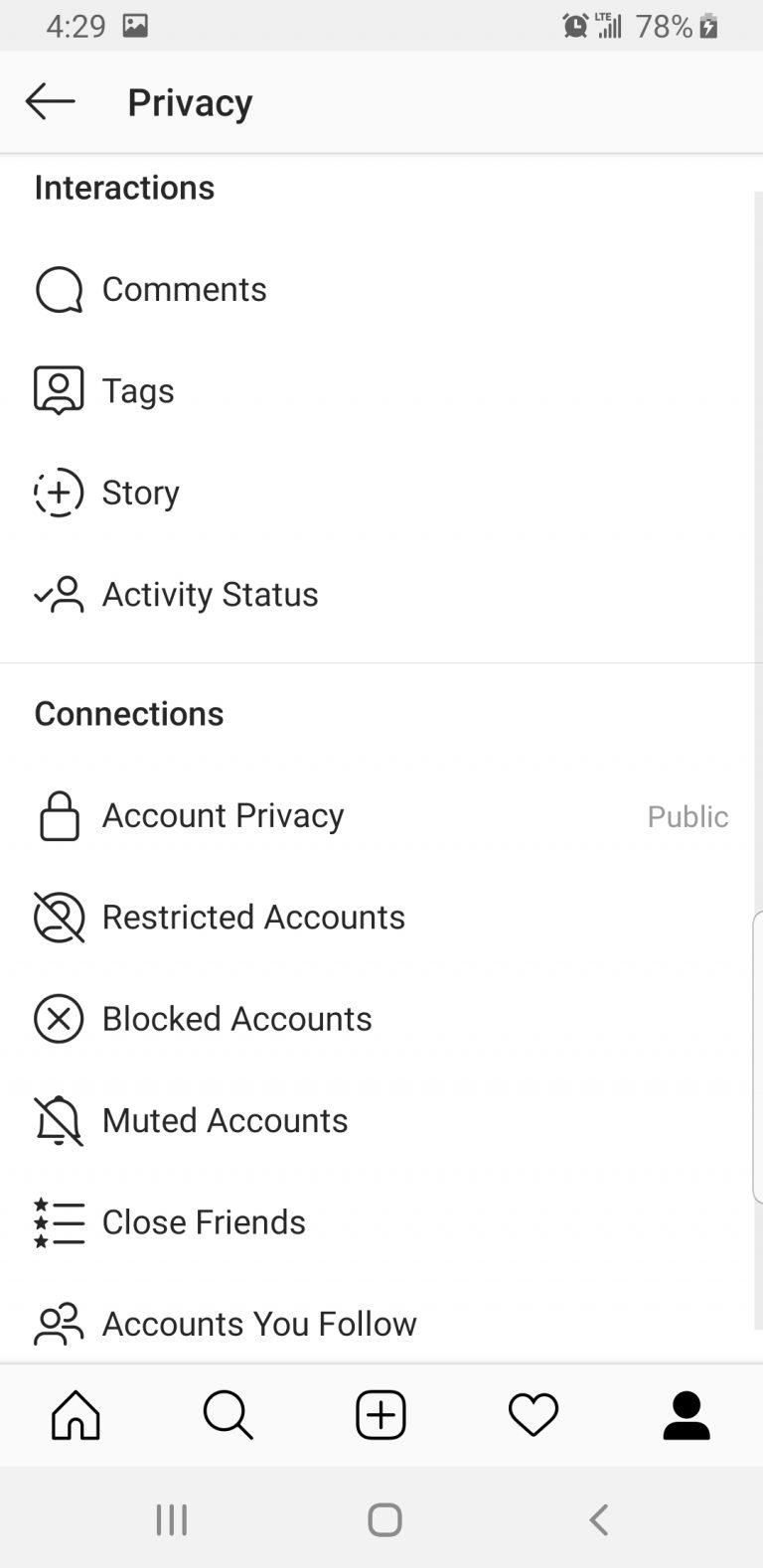This screenshot has height=1568, width=763.
Task: View Blocked Accounts list
Action: coord(381,1019)
